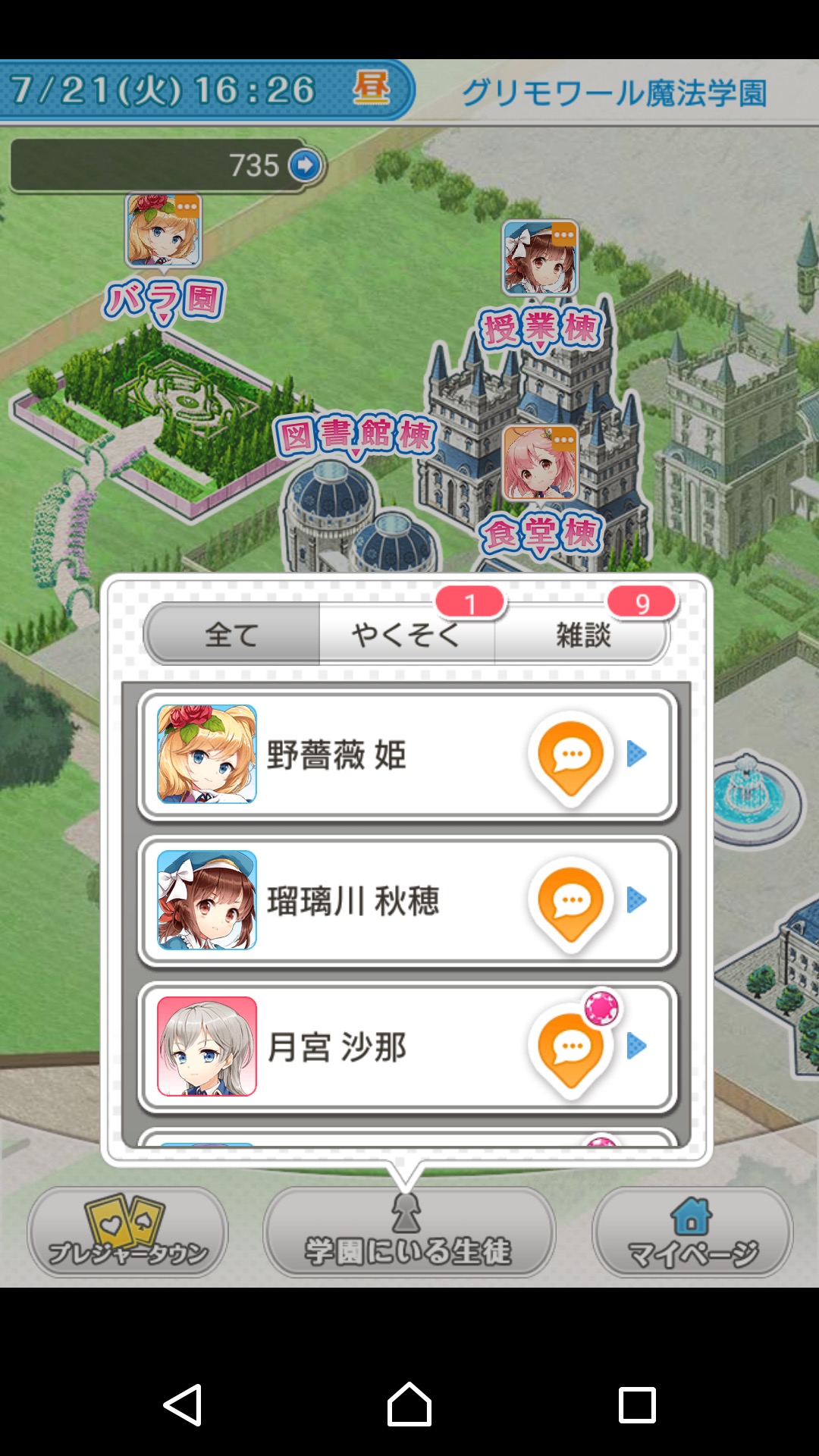The height and width of the screenshot is (1456, 819).
Task: Open the row for 瑠璃川 秋穂
Action: (x=408, y=900)
